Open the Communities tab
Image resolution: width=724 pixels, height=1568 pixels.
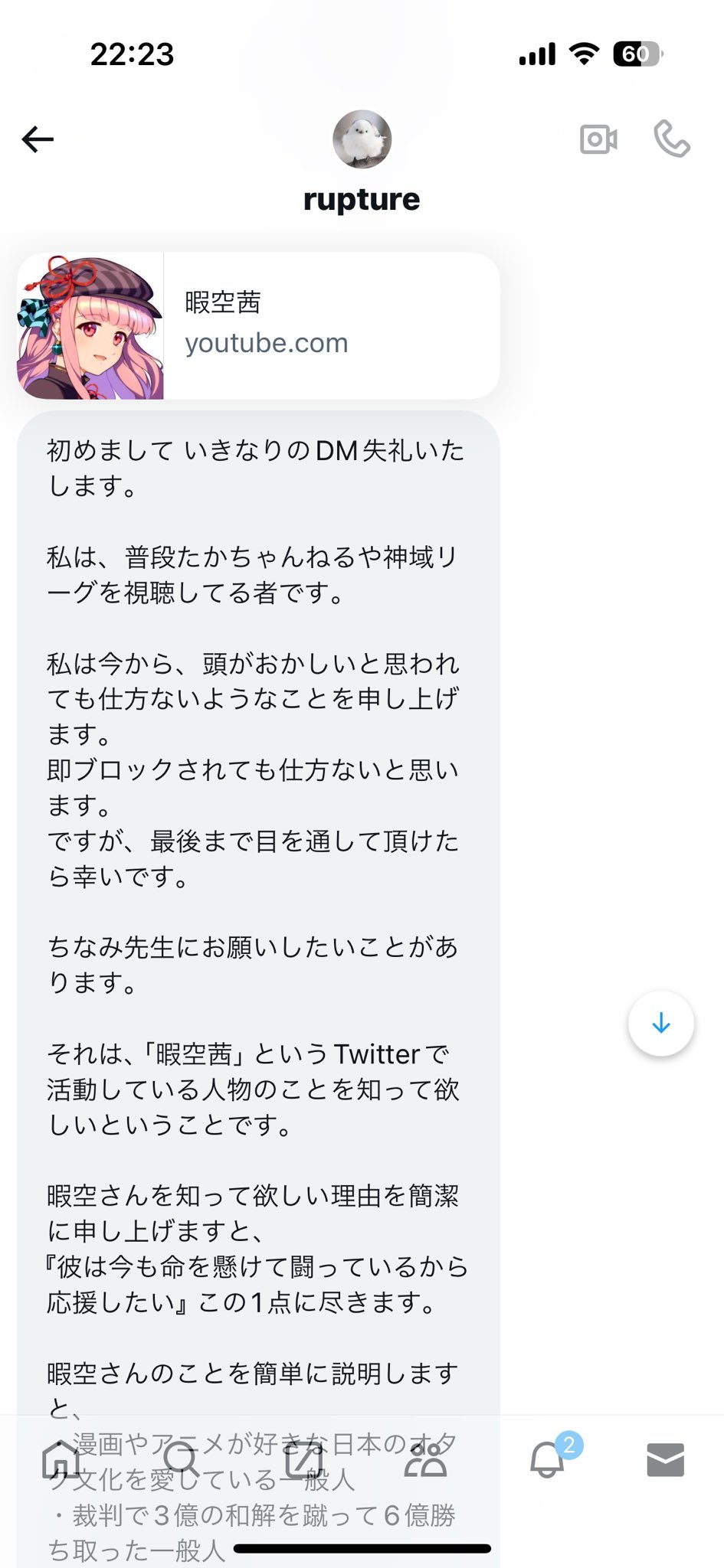click(x=425, y=1459)
